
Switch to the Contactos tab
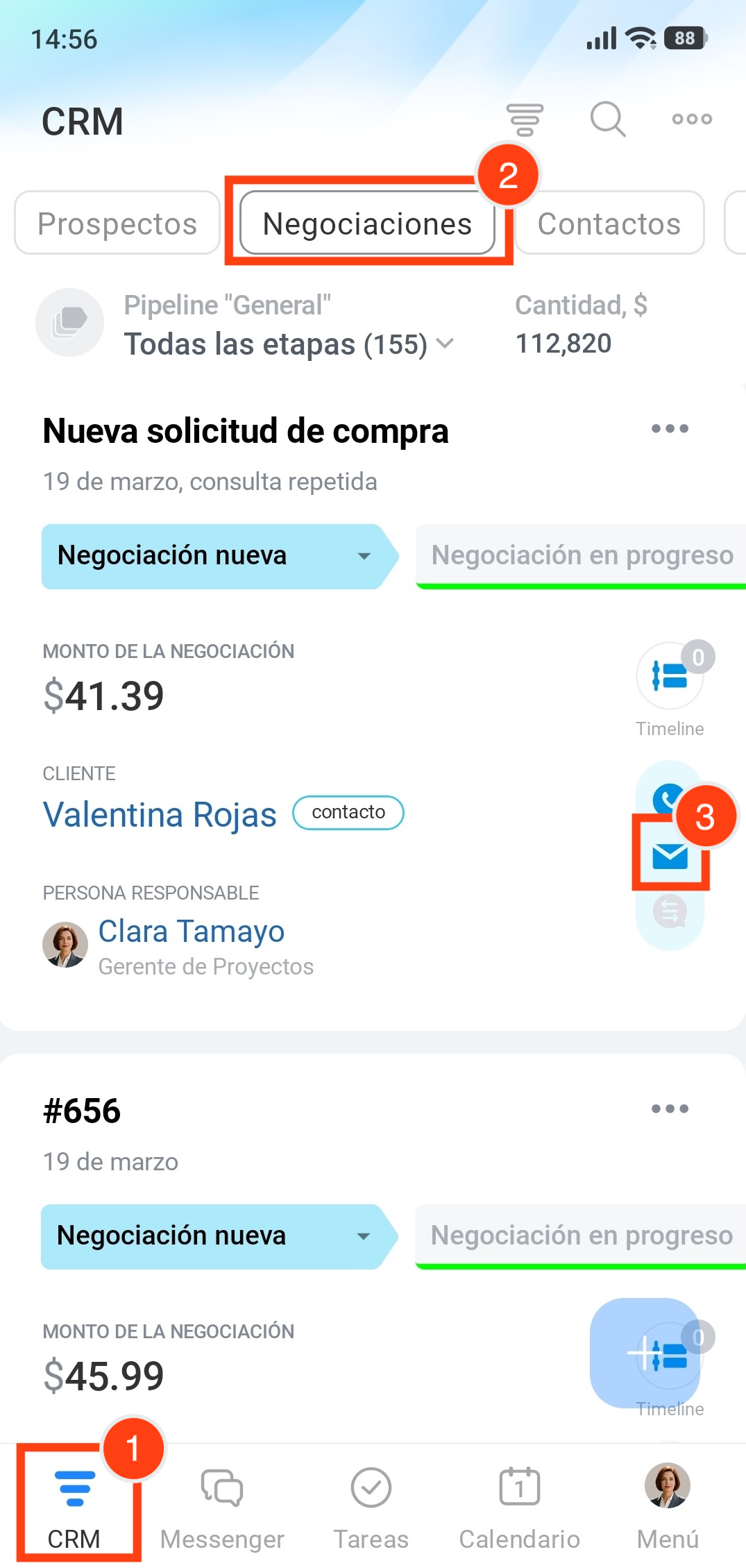[x=609, y=224]
